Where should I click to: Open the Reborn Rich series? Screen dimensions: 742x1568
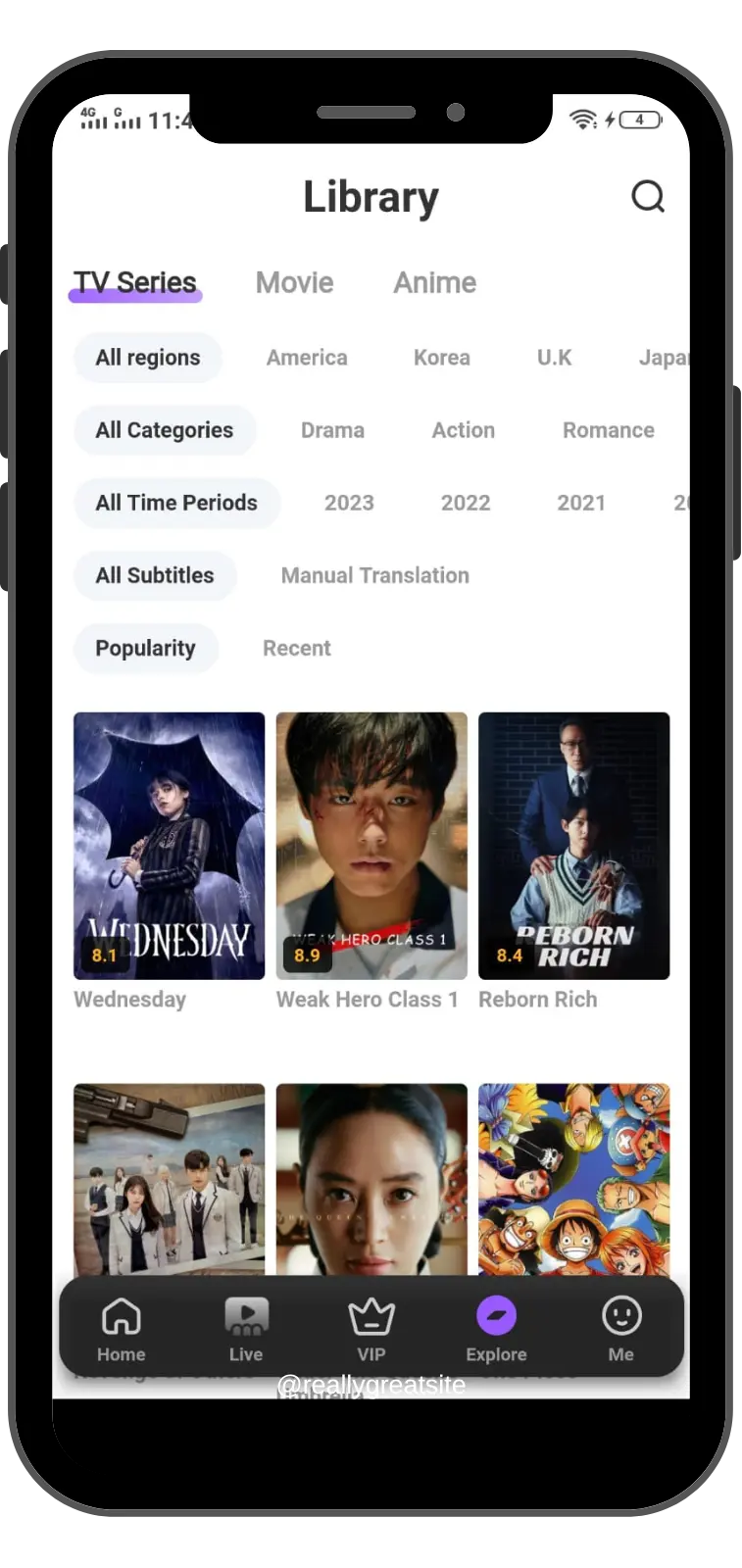pyautogui.click(x=573, y=846)
